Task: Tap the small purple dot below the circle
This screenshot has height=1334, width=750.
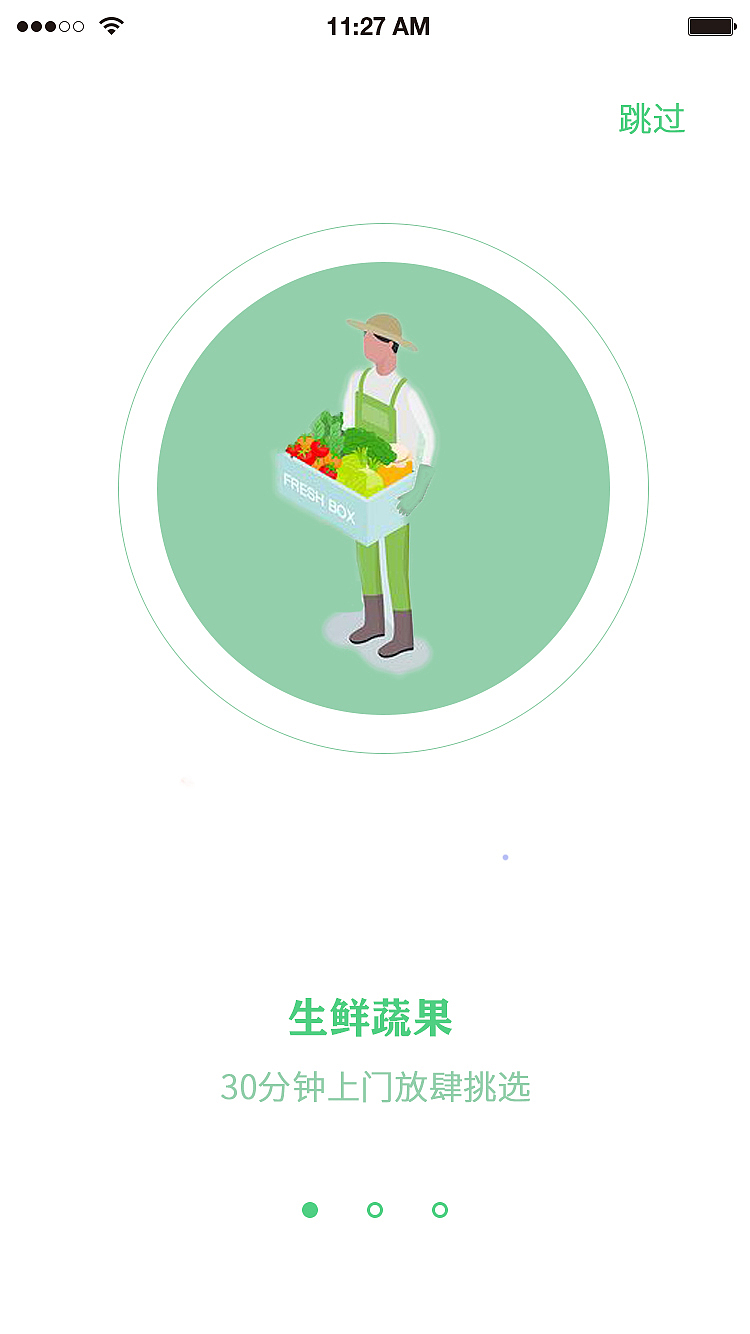Action: tap(506, 857)
